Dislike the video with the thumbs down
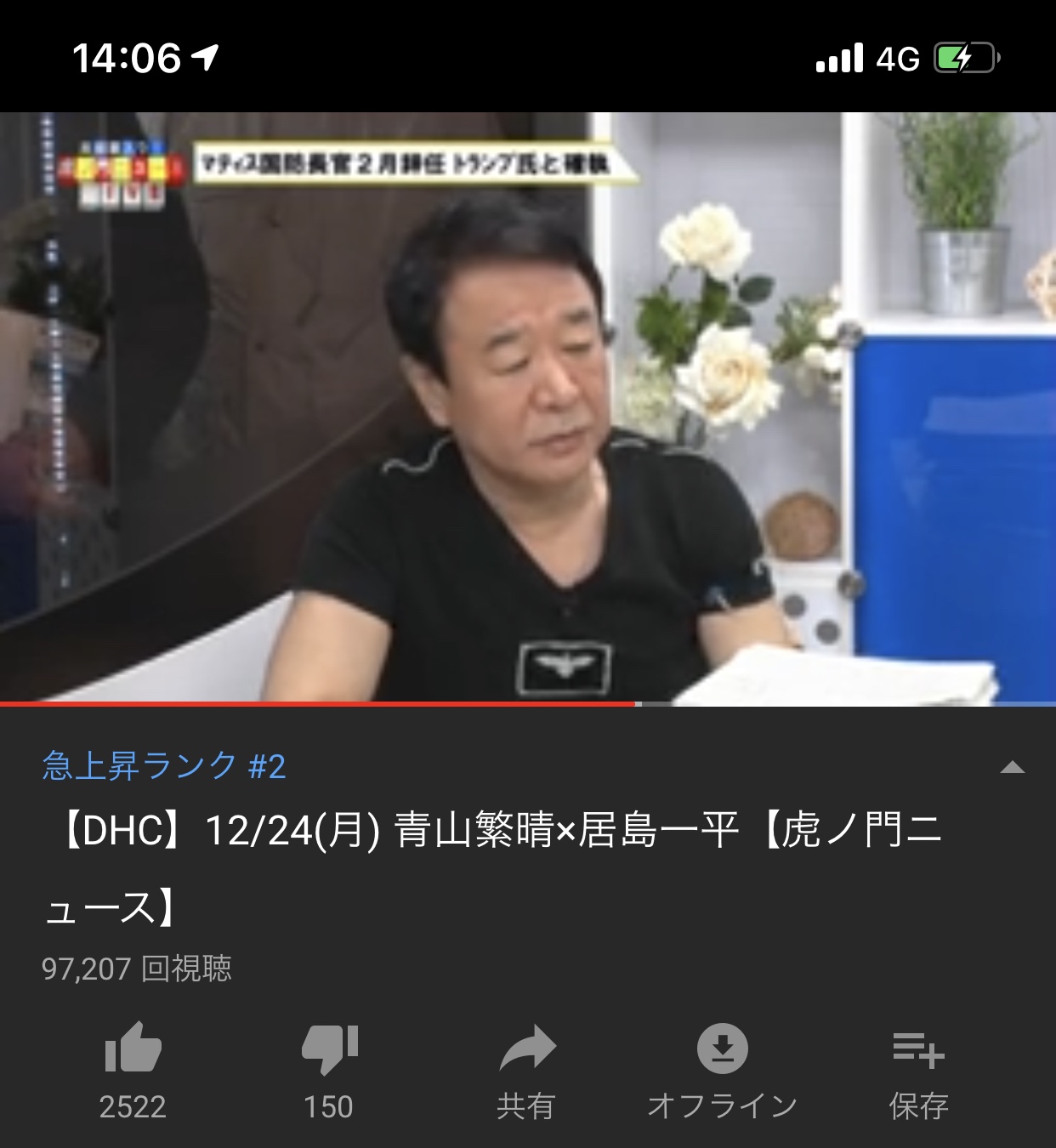This screenshot has height=1148, width=1056. [x=329, y=1049]
